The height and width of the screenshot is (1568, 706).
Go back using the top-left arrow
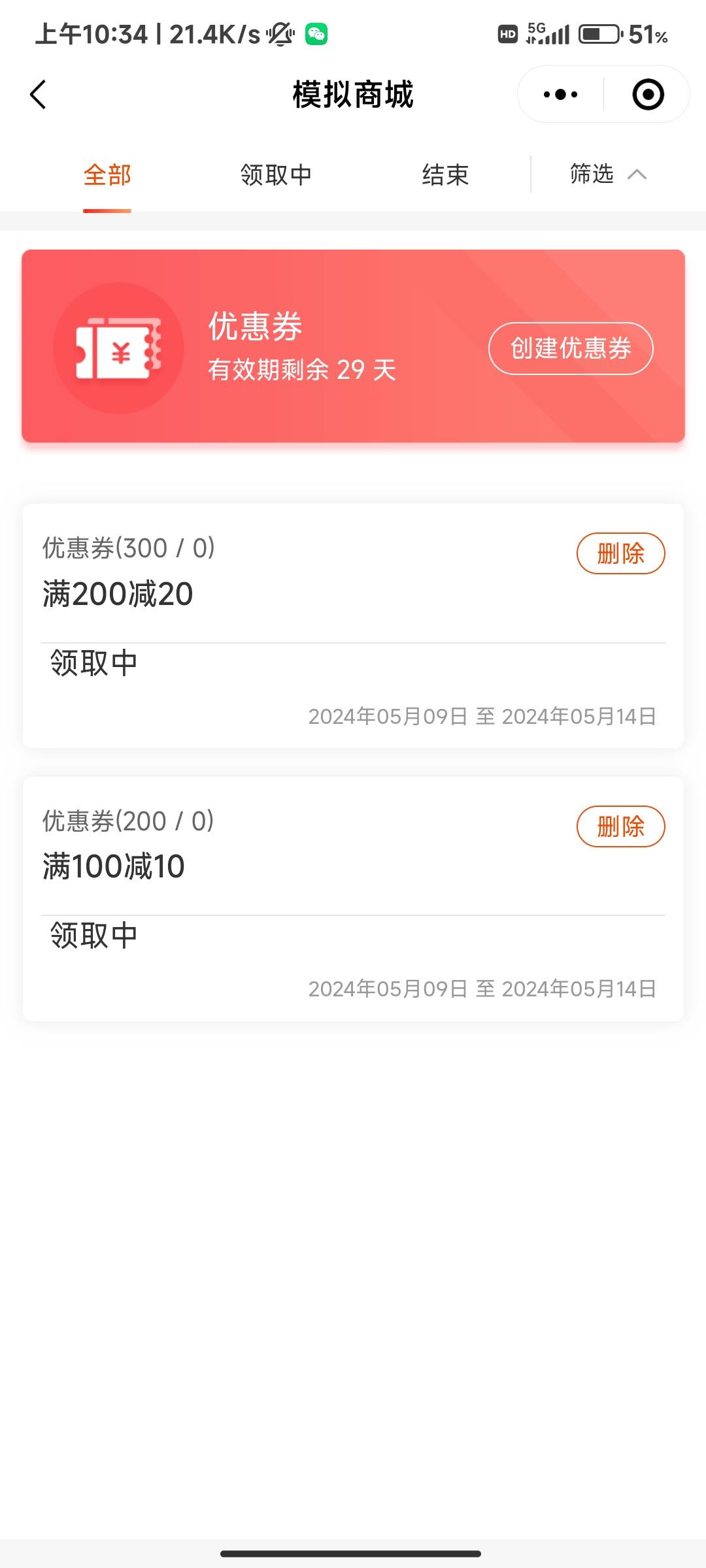tap(38, 95)
